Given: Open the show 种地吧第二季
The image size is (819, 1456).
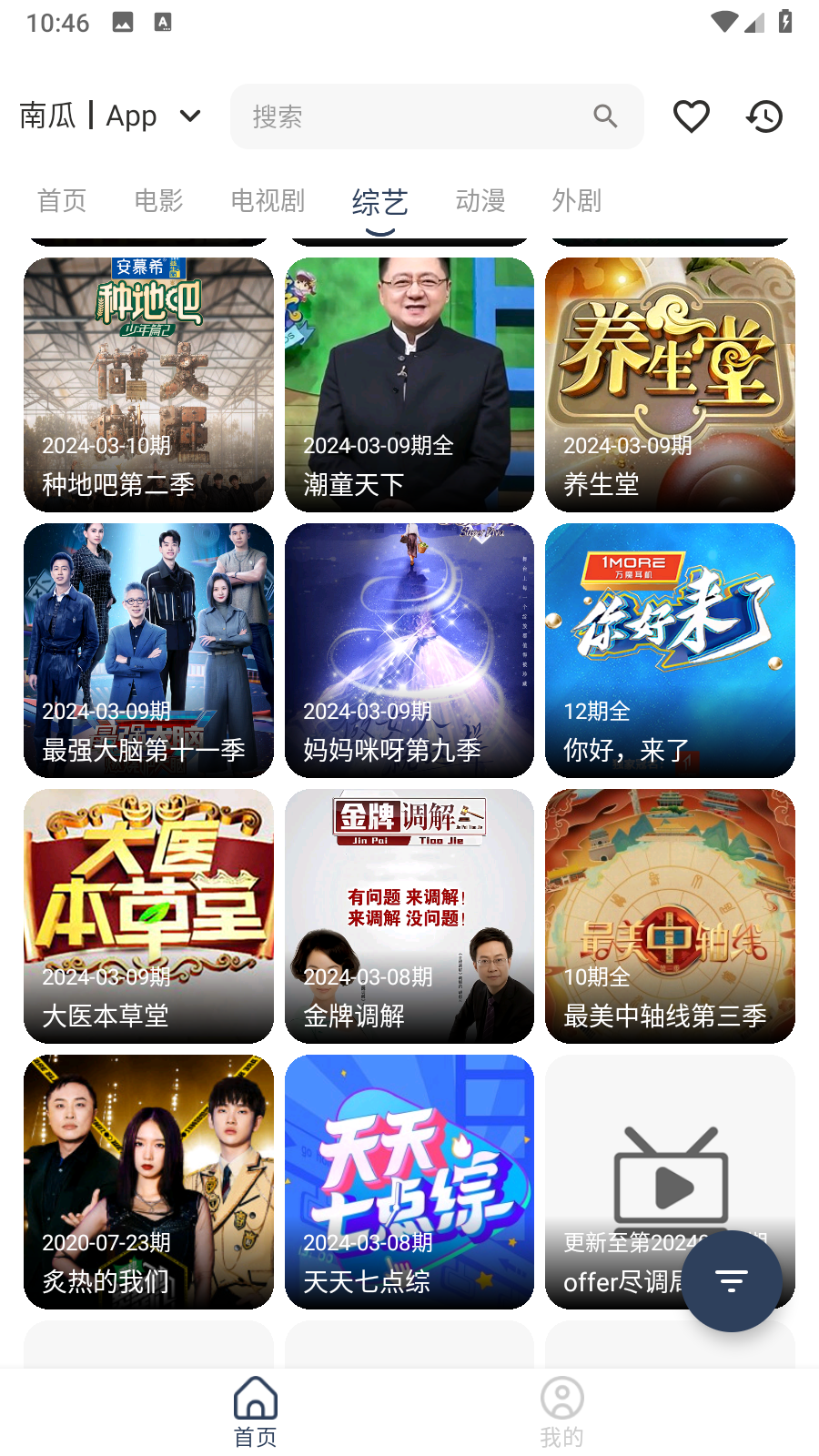Looking at the screenshot, I should tap(148, 384).
